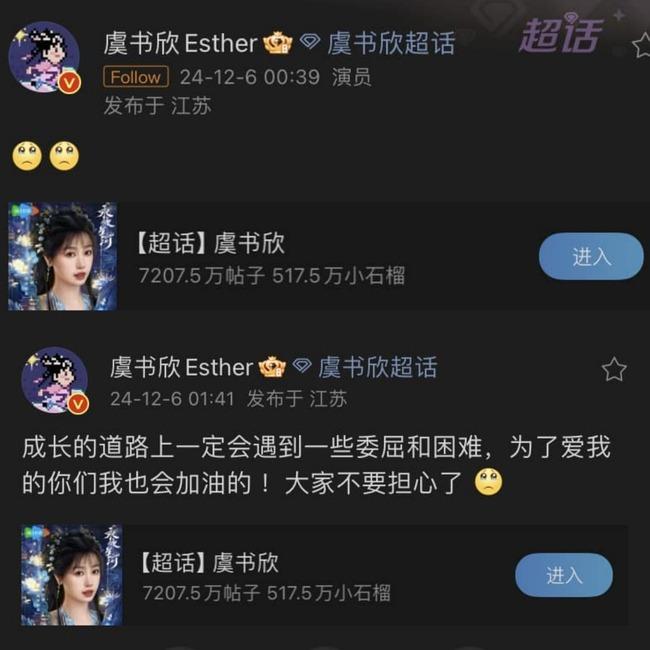This screenshot has height=650, width=650.
Task: Open the 【超话】虞书欣 card under the emoji post
Action: (x=270, y=258)
